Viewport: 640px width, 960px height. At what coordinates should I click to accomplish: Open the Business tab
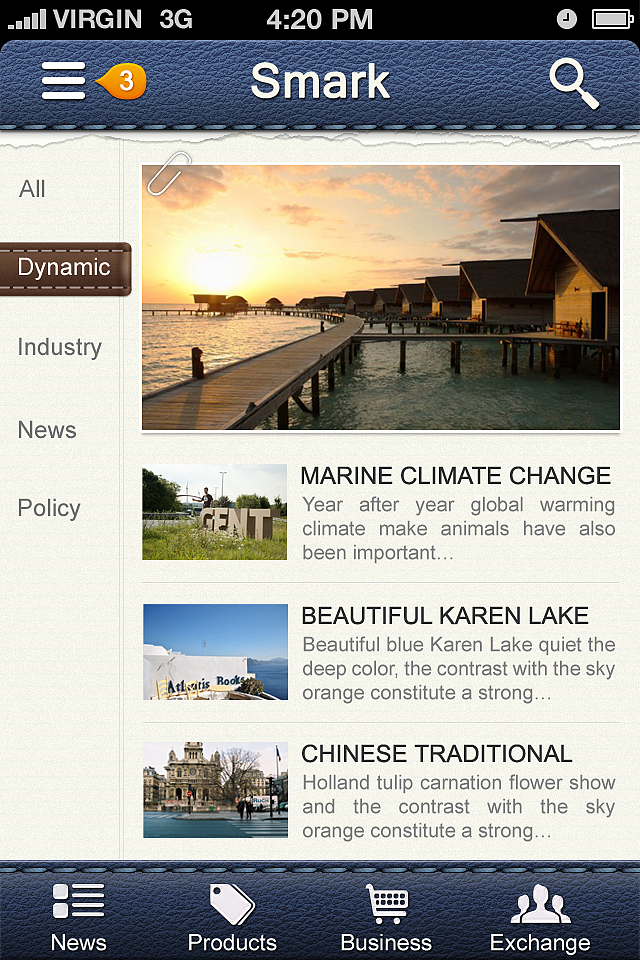[386, 917]
